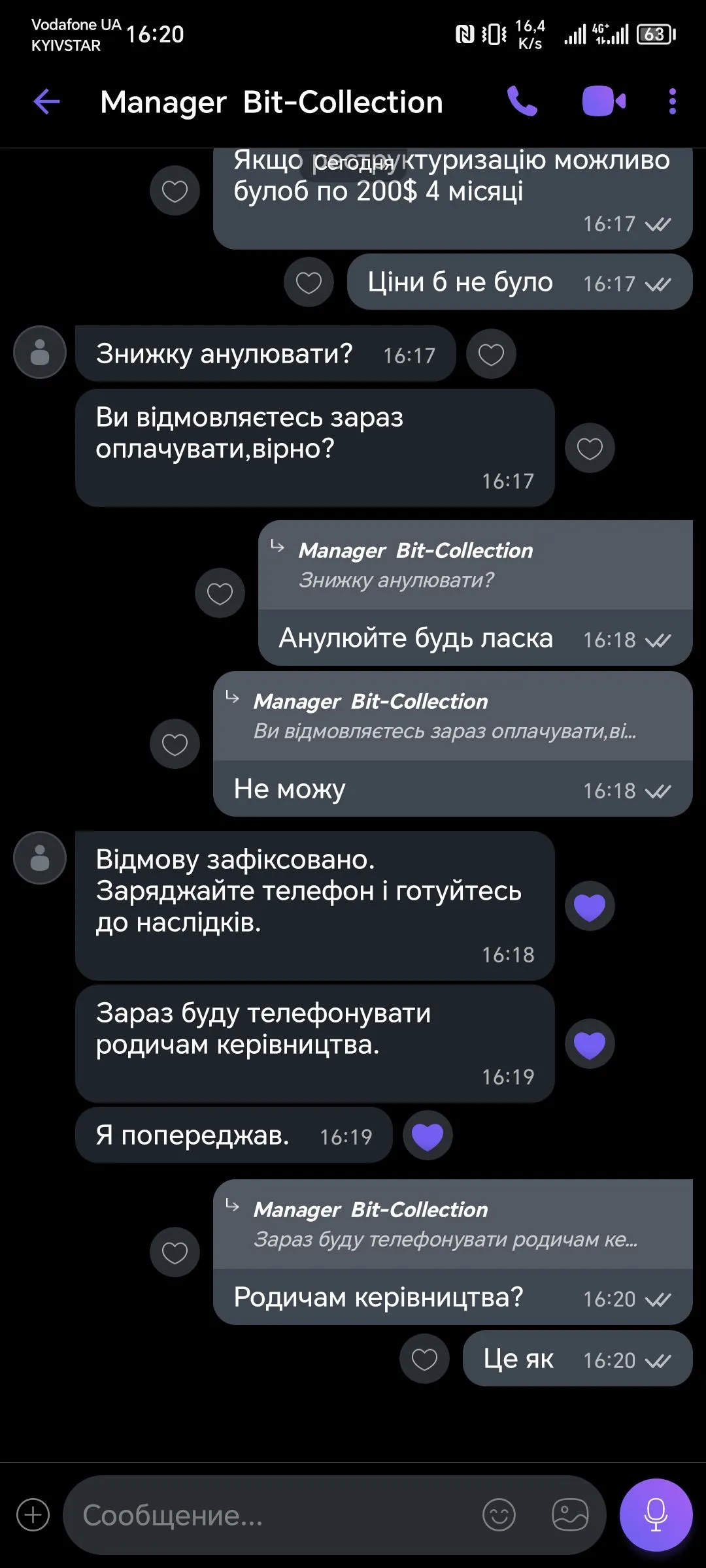Remove like from "Зараз буду телефонувати" message

point(590,1044)
